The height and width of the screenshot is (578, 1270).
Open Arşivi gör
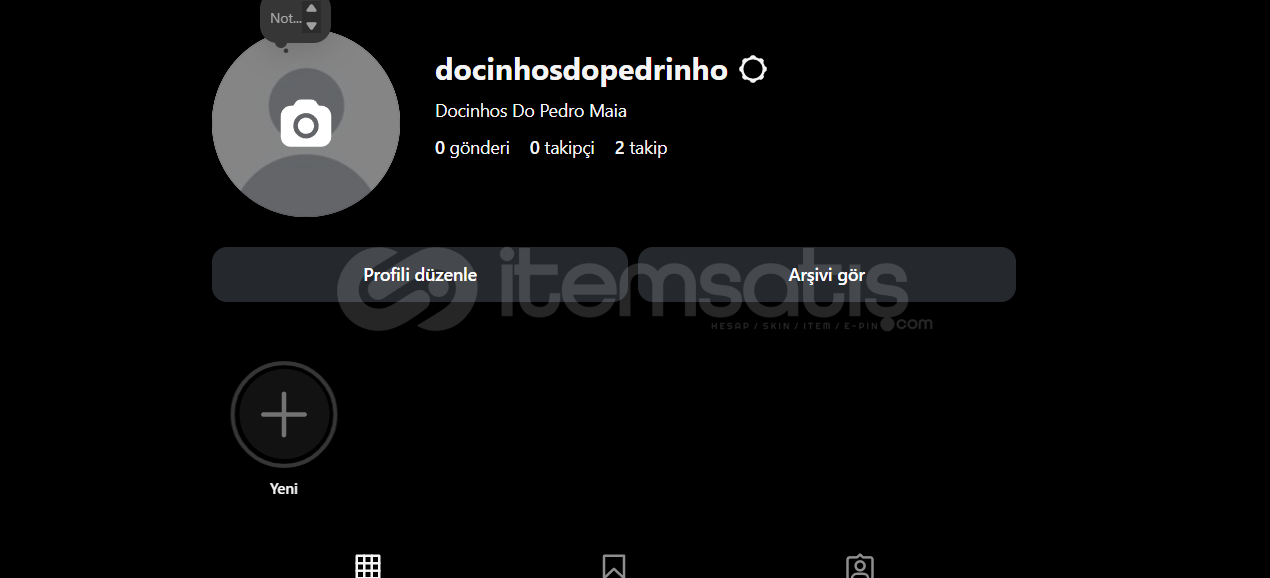(826, 275)
